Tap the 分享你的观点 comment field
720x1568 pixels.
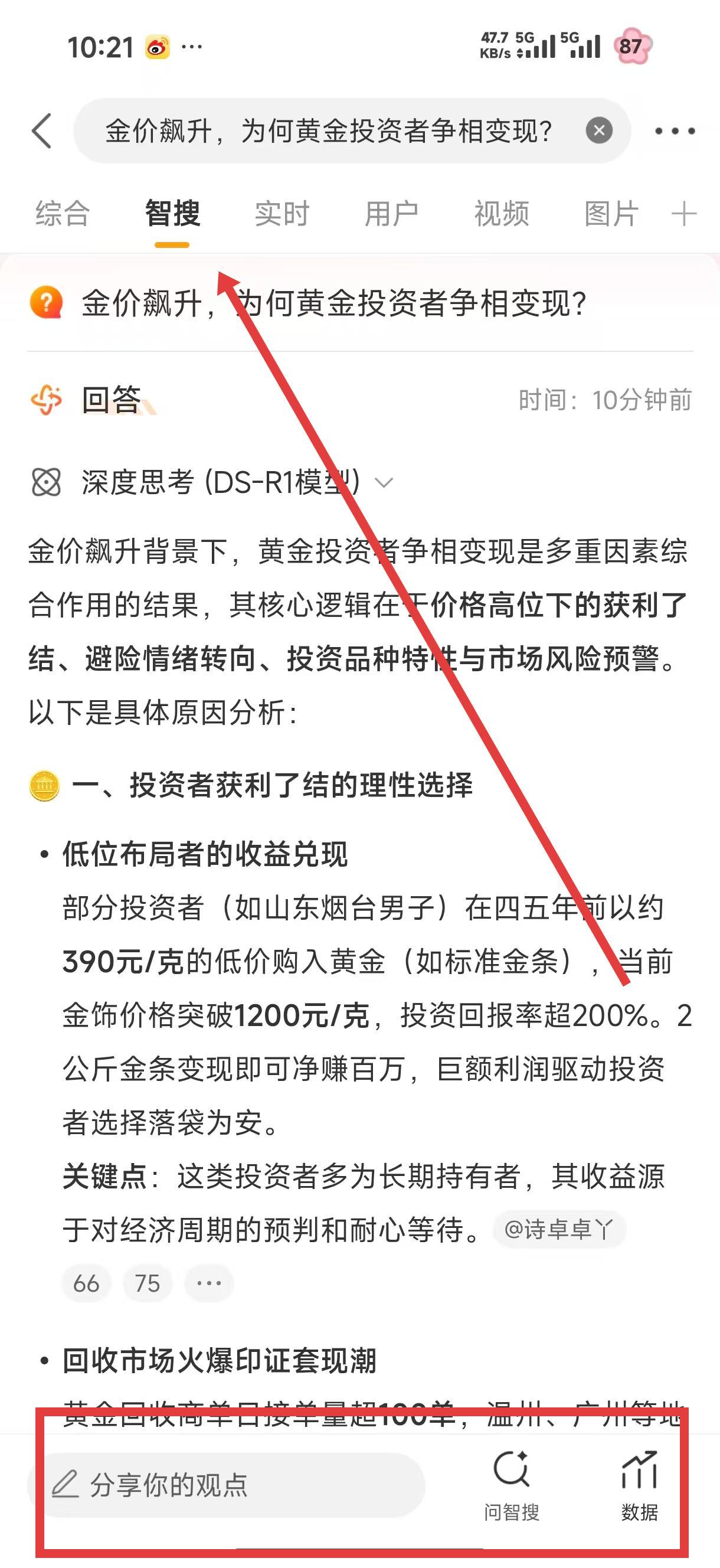(x=225, y=1485)
